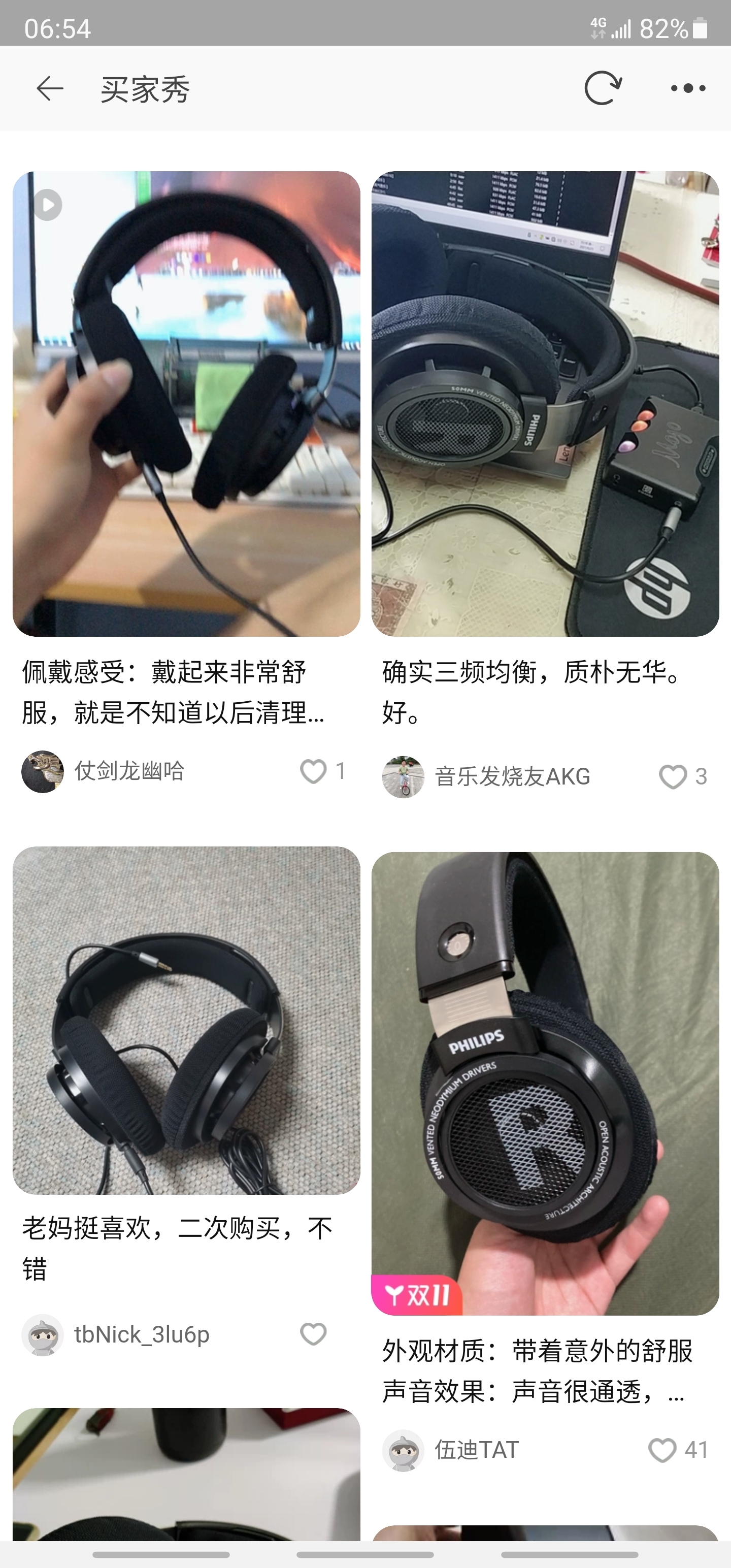The height and width of the screenshot is (1568, 731).
Task: Open Philips headphone photo by 伍迪TAT
Action: click(545, 1084)
